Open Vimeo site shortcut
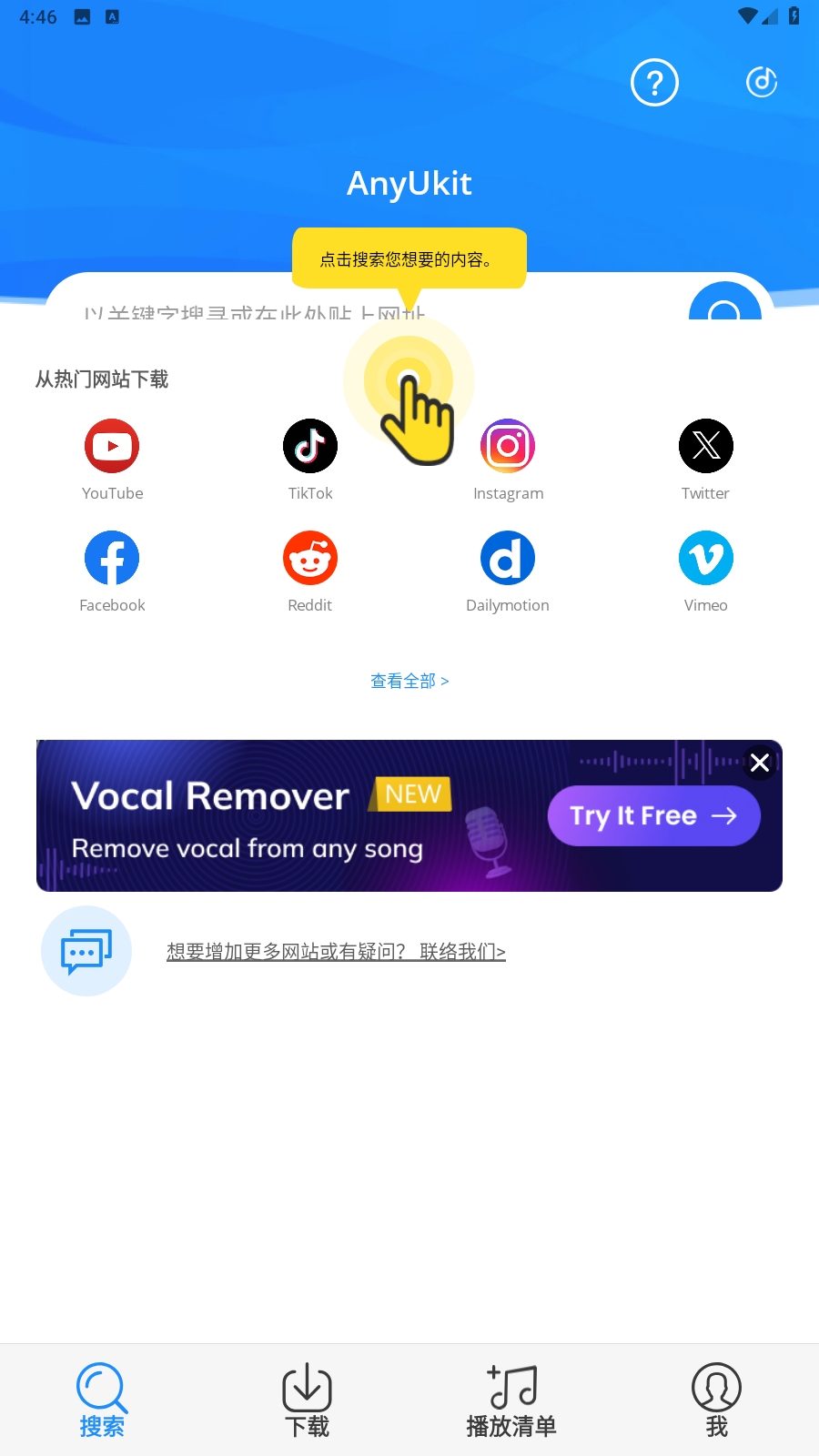This screenshot has width=819, height=1456. click(705, 558)
